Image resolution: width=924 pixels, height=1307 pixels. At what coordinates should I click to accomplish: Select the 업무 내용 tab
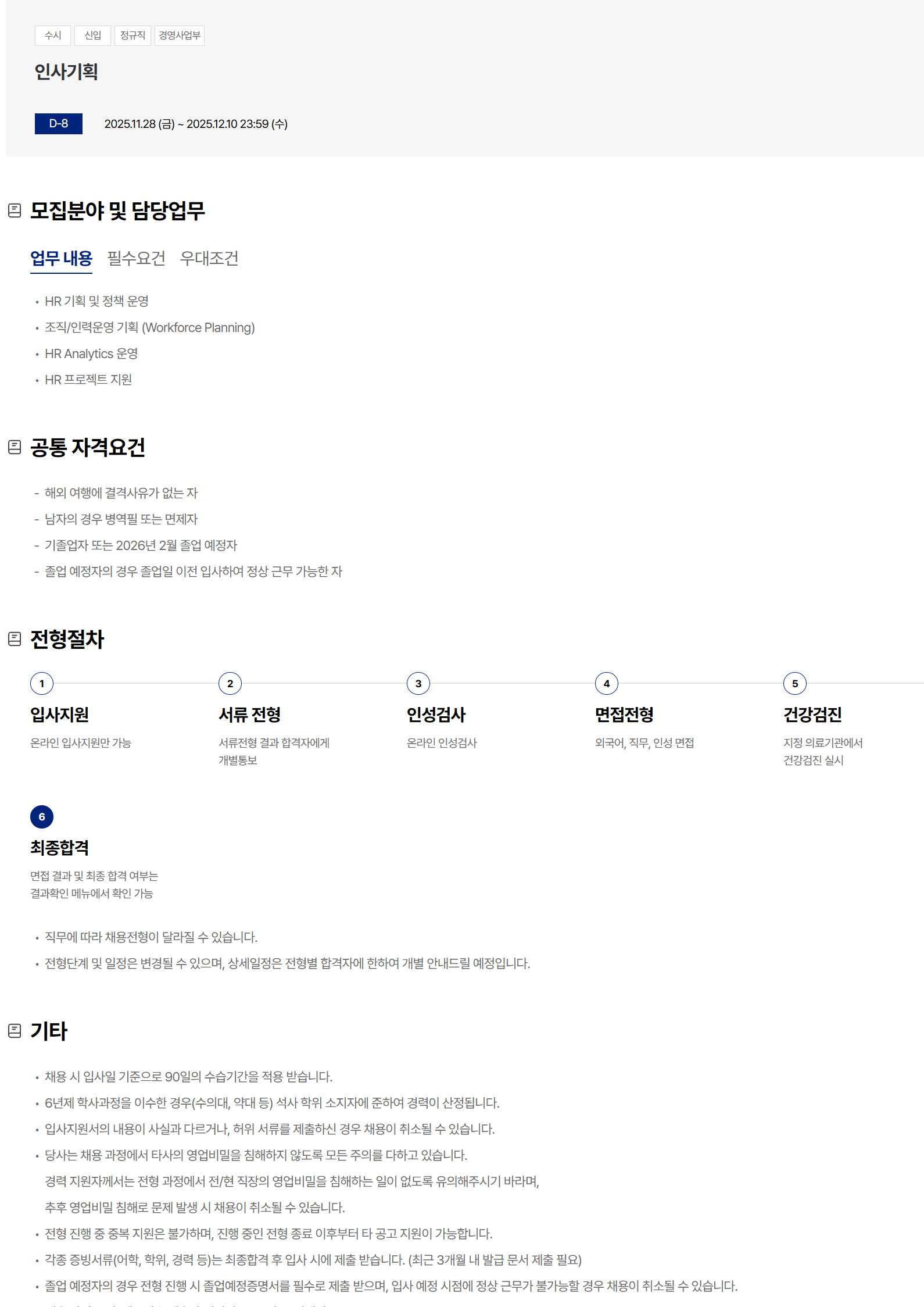point(61,258)
